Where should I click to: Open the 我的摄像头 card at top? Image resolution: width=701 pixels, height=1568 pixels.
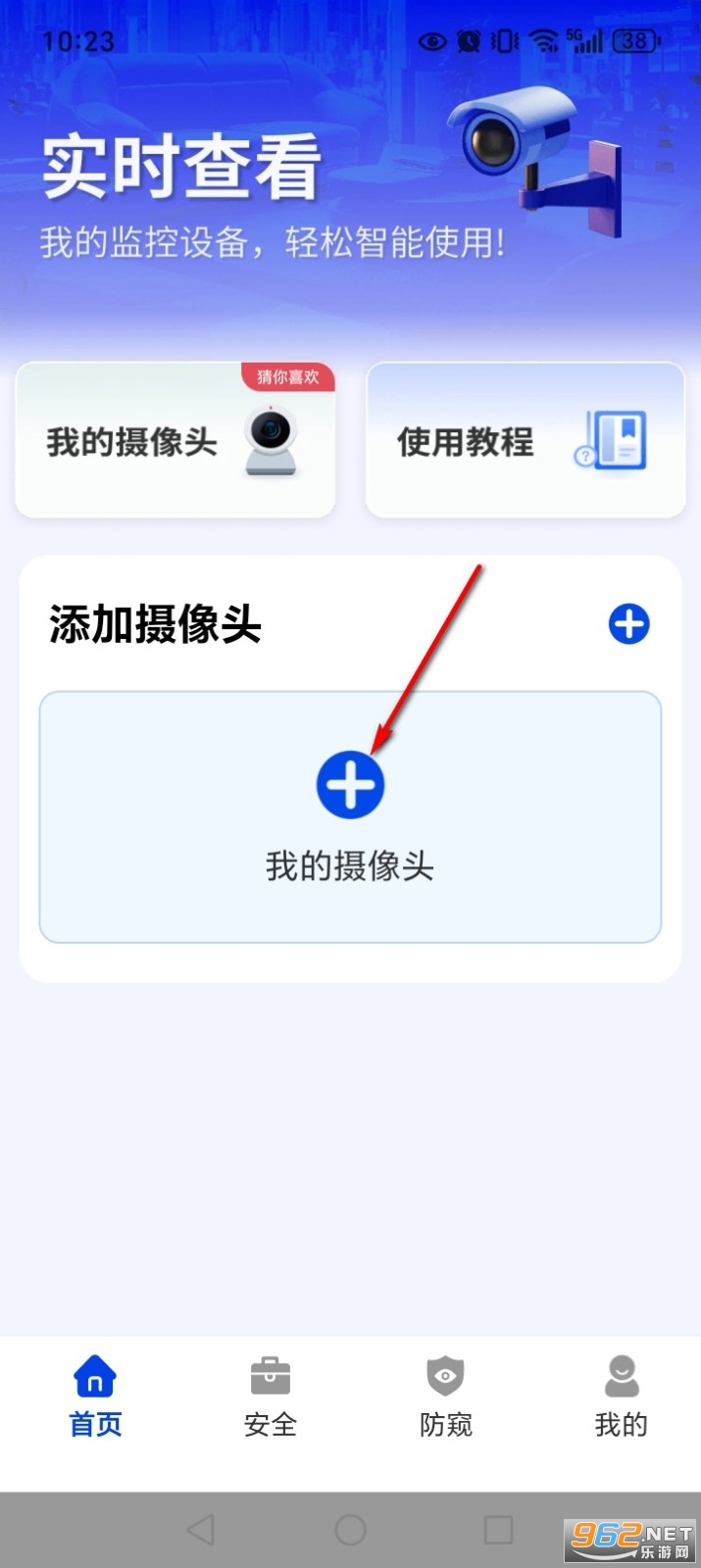pyautogui.click(x=175, y=441)
